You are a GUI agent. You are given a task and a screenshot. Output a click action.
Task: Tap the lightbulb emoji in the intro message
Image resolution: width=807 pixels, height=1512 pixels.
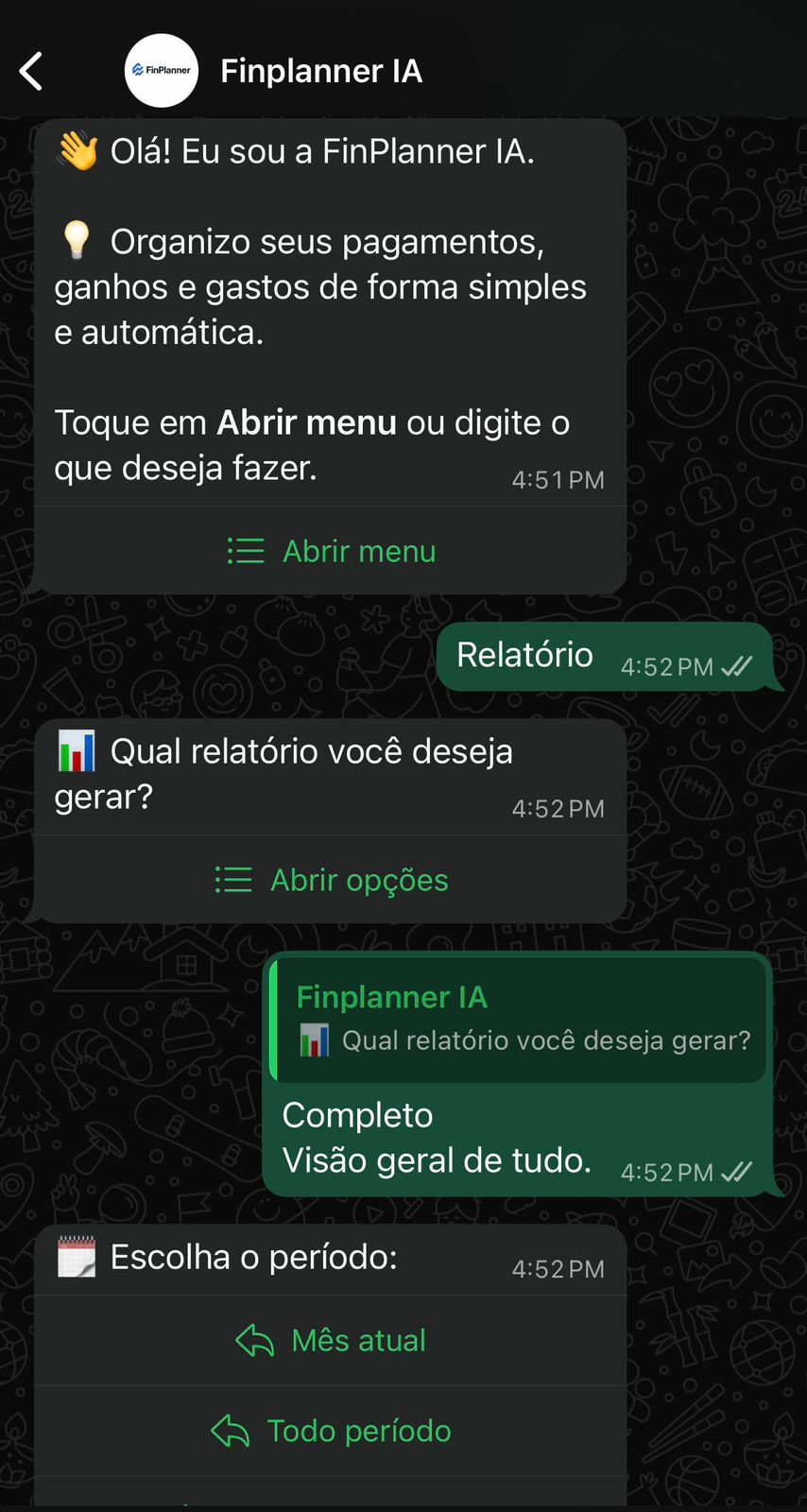point(77,240)
